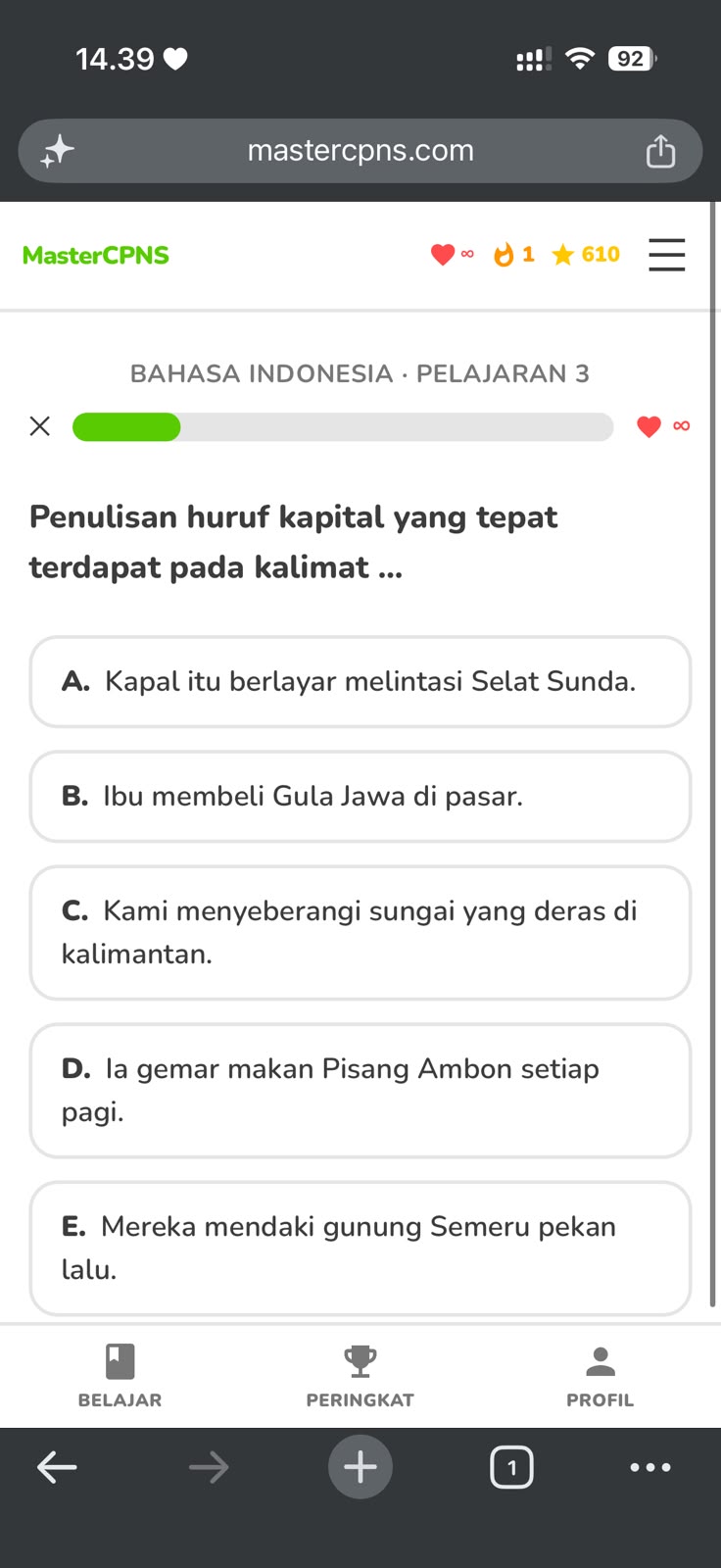Select answer A about Selat Sunda
This screenshot has width=721, height=1568.
point(360,682)
